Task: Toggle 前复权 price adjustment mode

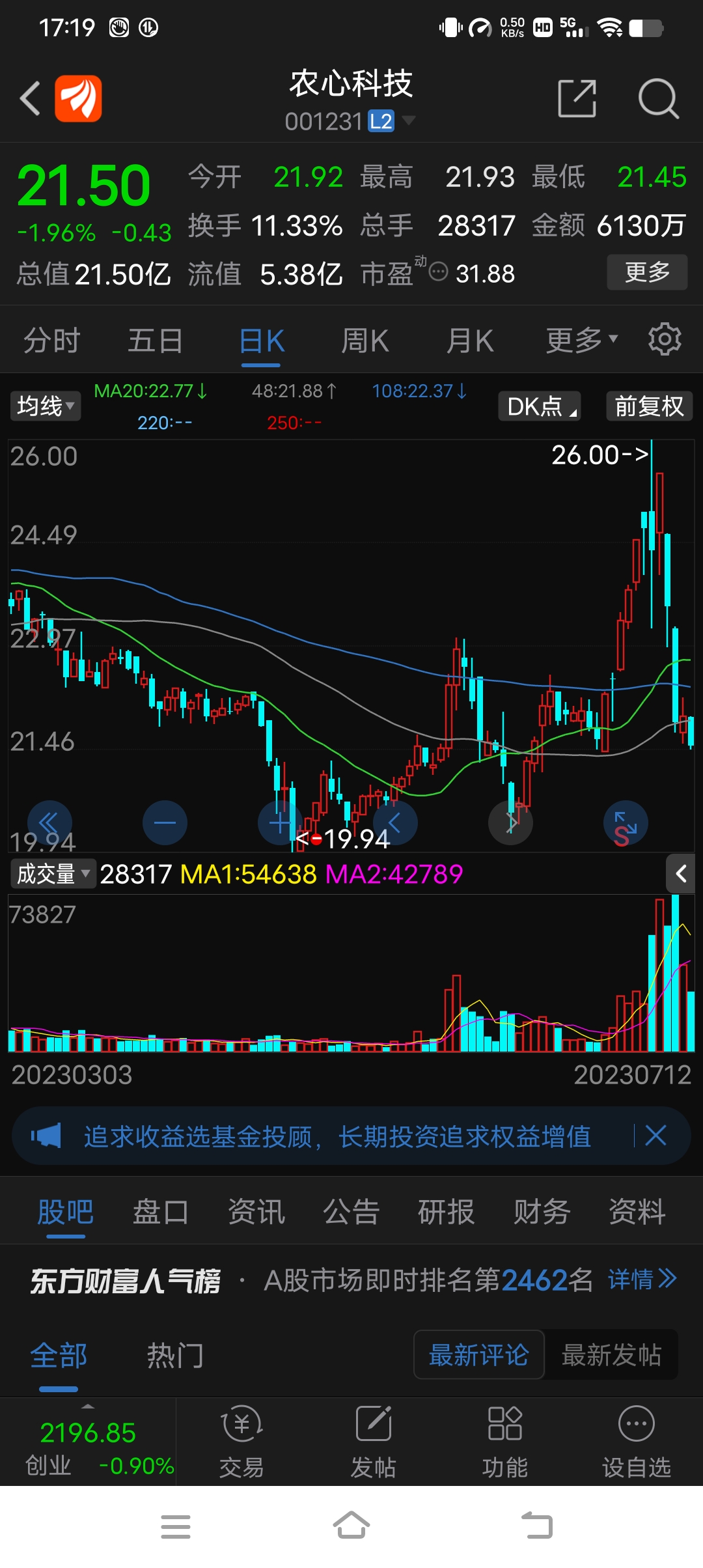Action: click(648, 406)
